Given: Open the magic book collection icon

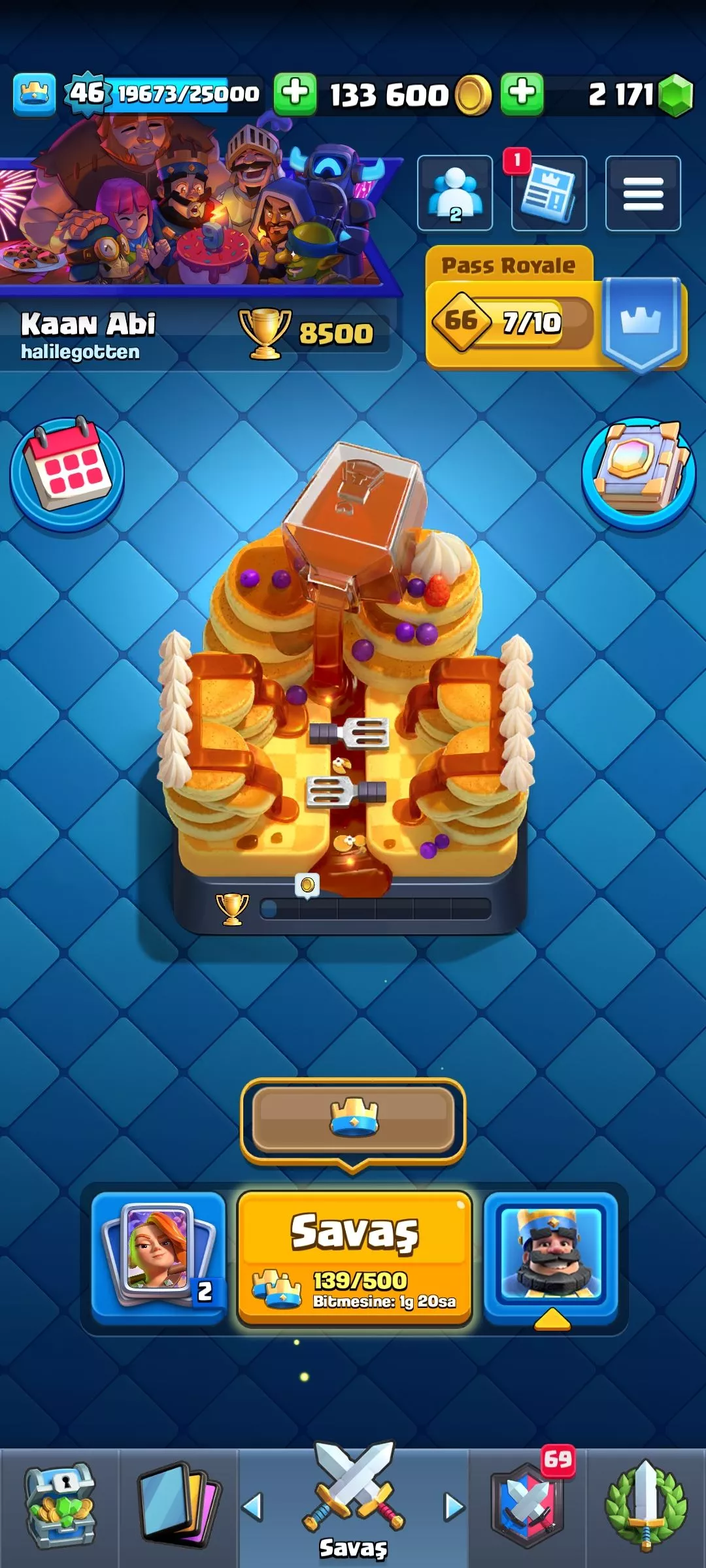Looking at the screenshot, I should tap(639, 473).
